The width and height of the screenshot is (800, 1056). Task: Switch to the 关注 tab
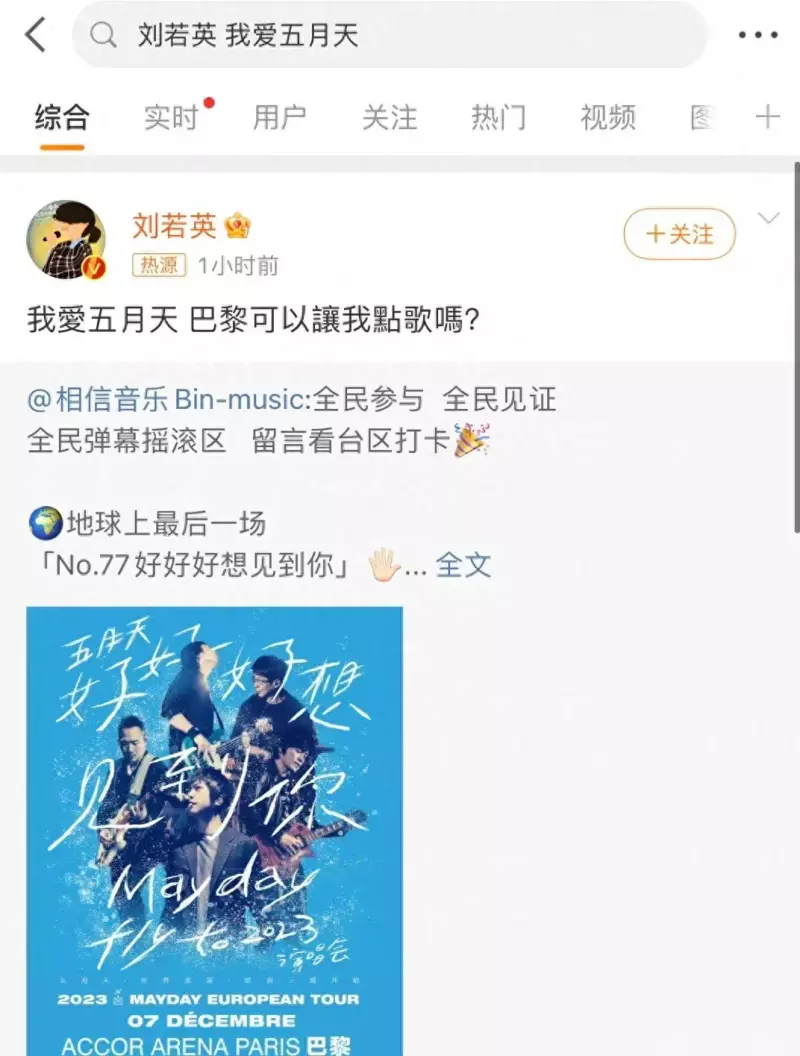pos(389,118)
